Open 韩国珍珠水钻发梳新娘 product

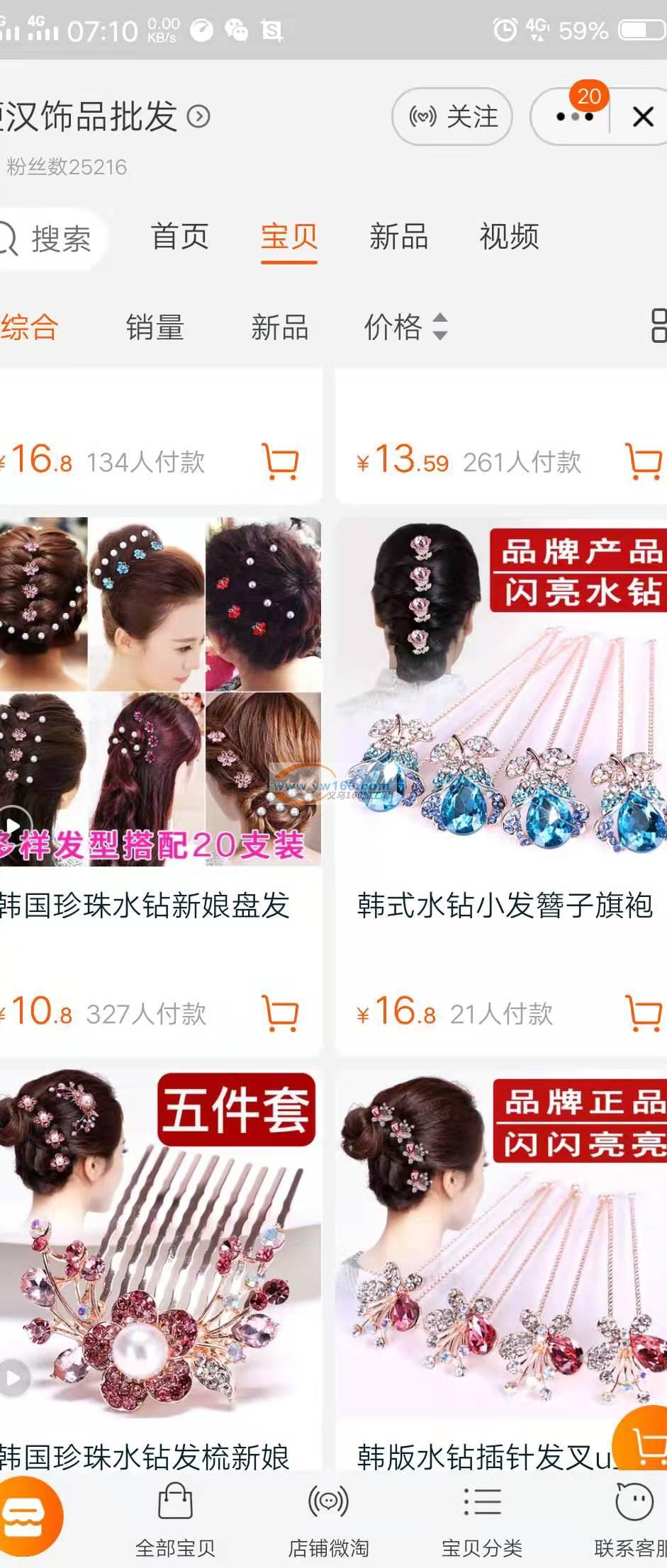point(145,1457)
